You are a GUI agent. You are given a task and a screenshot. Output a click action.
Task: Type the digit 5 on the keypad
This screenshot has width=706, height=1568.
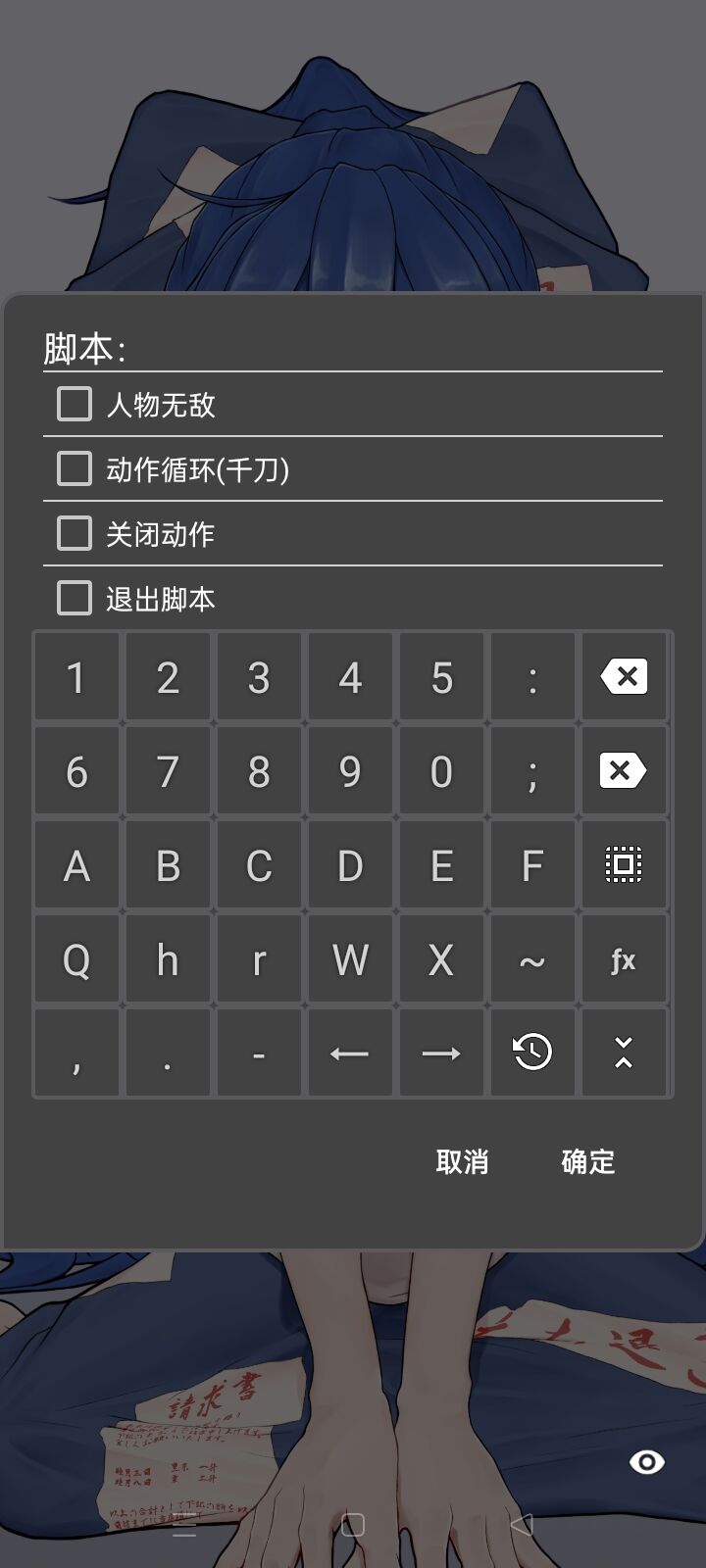(441, 677)
